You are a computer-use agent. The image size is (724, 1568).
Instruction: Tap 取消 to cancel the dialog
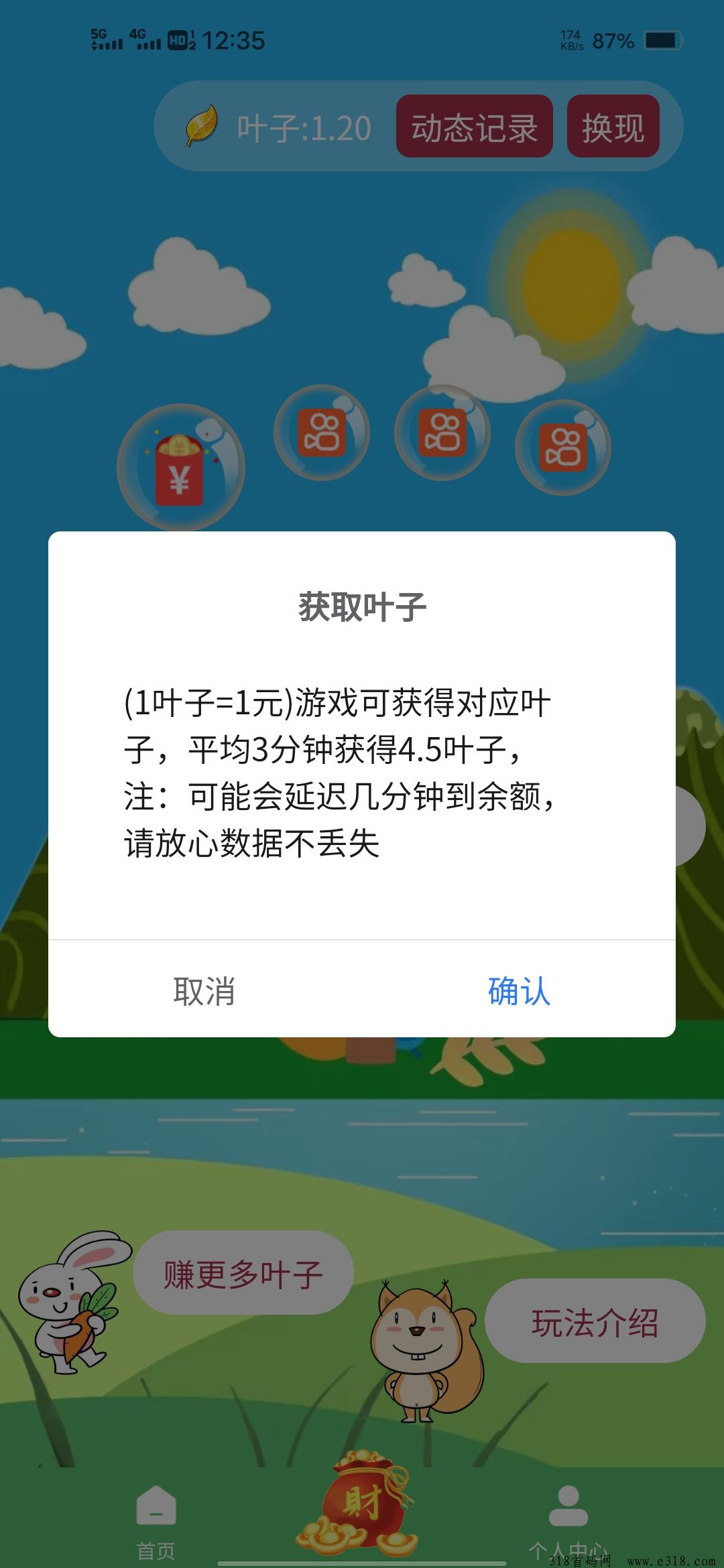click(204, 990)
